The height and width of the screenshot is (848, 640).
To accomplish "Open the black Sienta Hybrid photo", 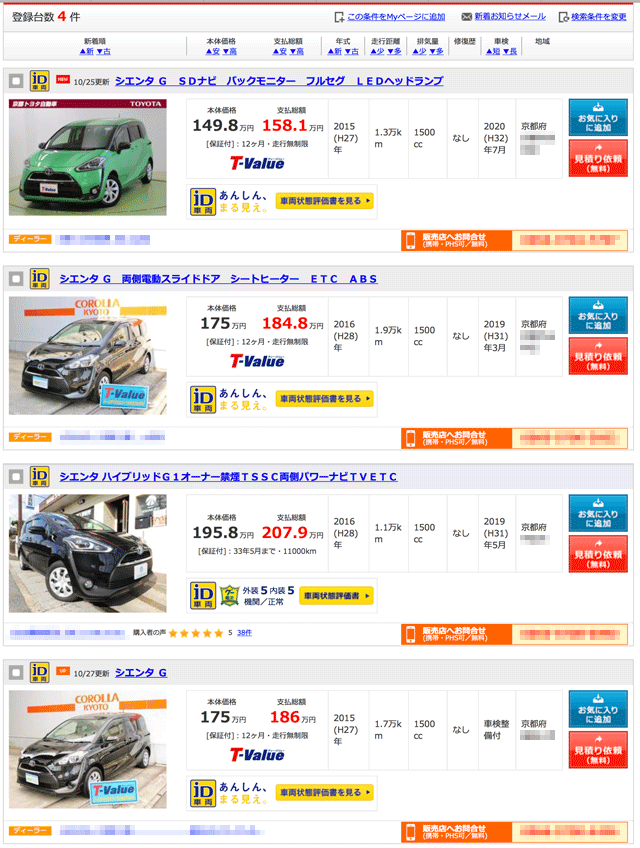I will coord(88,553).
